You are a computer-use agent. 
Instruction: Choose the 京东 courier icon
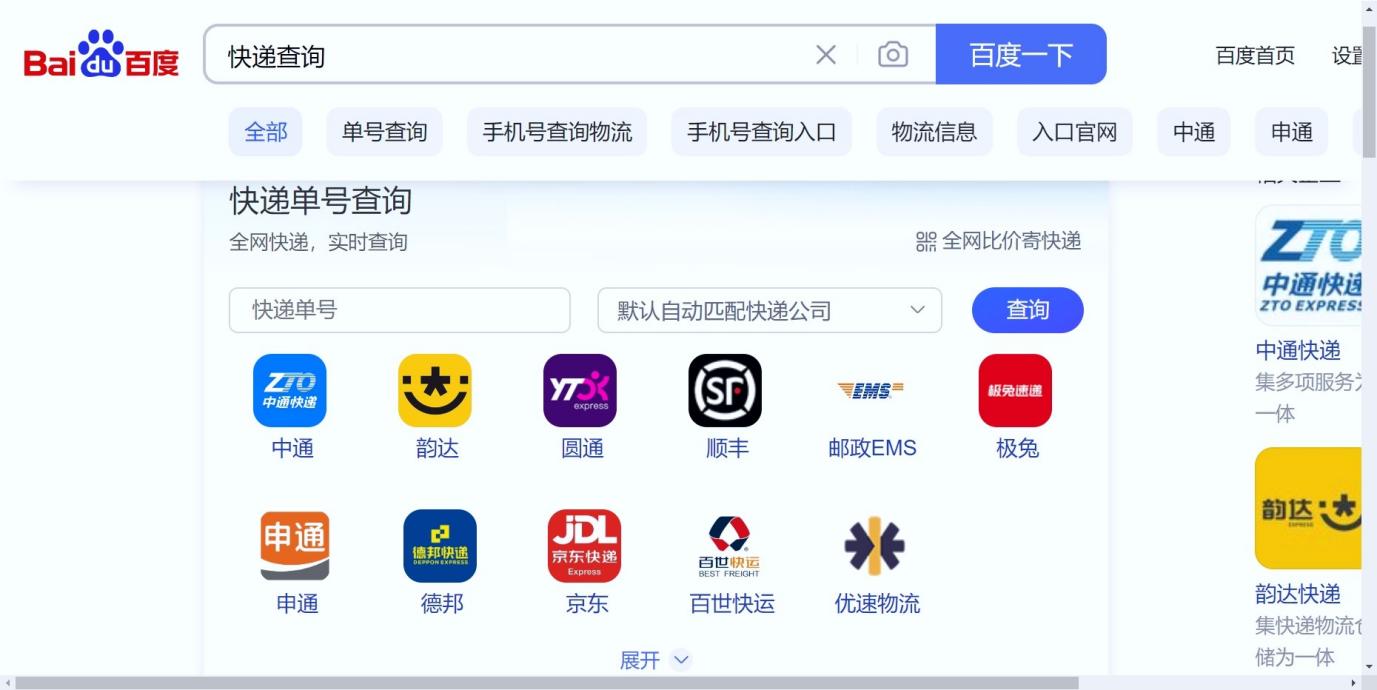(585, 546)
